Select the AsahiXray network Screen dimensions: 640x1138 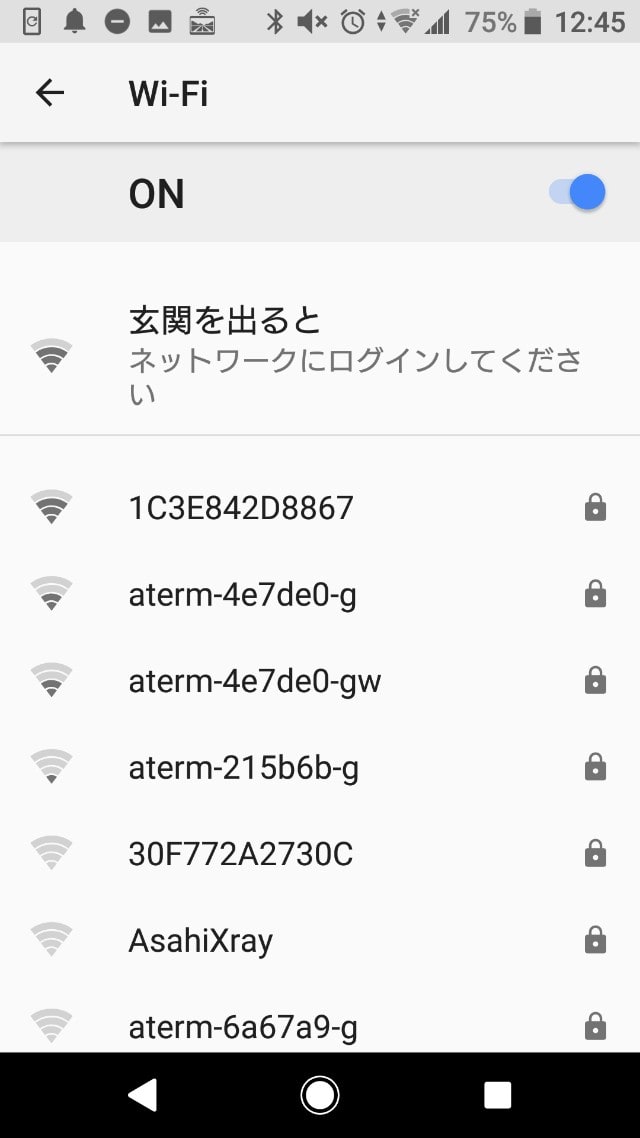(320, 940)
